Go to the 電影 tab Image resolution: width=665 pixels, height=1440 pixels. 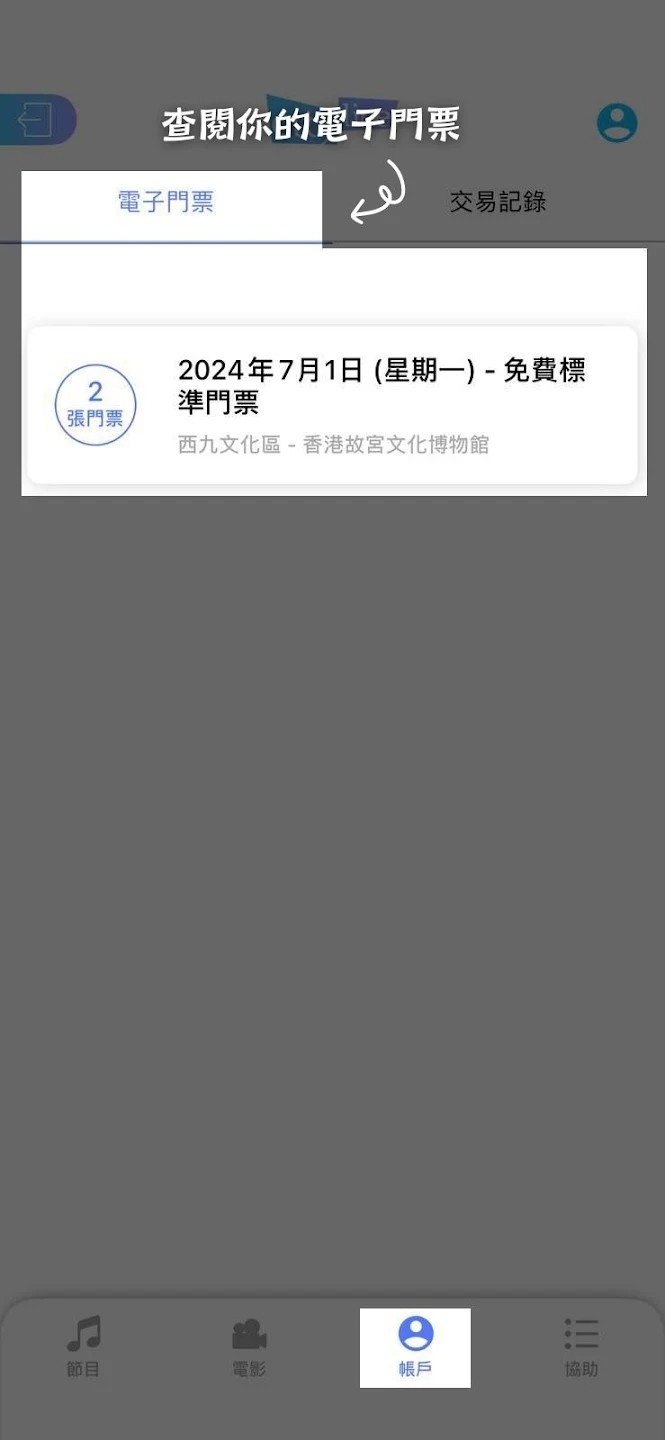(x=249, y=1346)
